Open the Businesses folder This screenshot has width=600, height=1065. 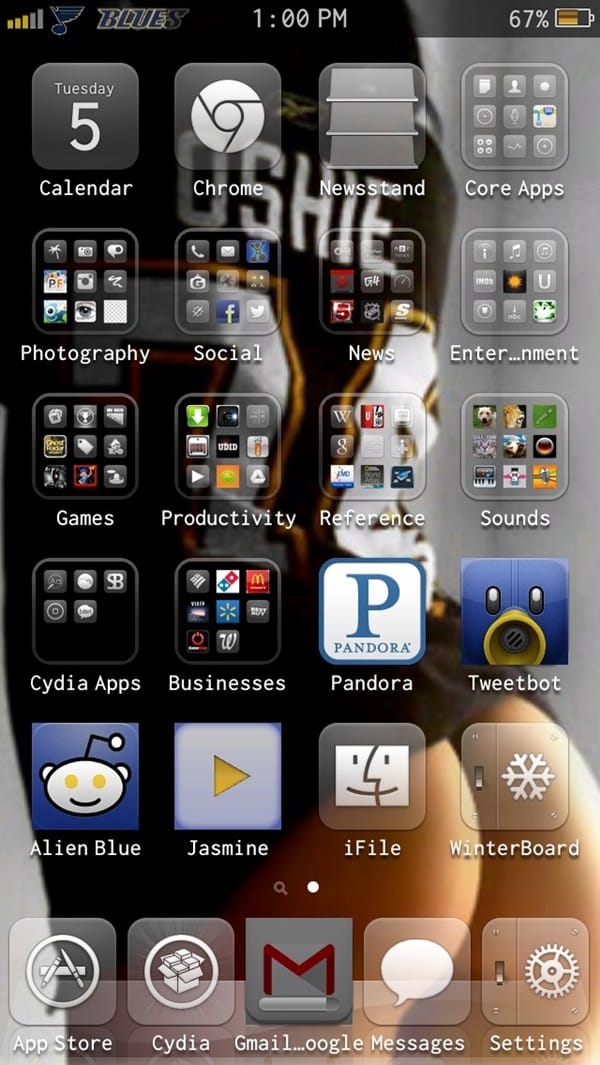coord(228,612)
